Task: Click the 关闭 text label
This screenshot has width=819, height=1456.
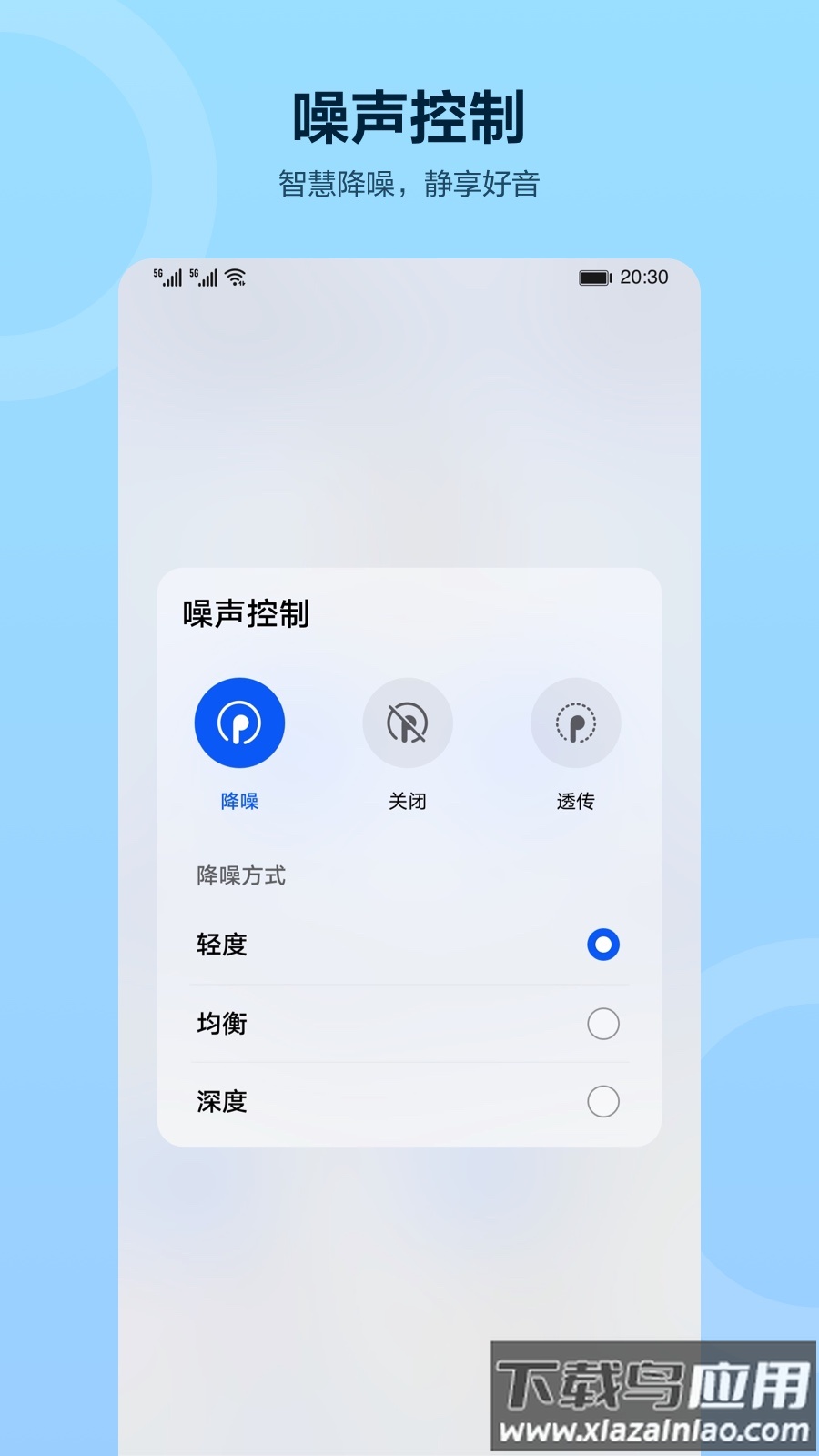Action: pos(409,802)
